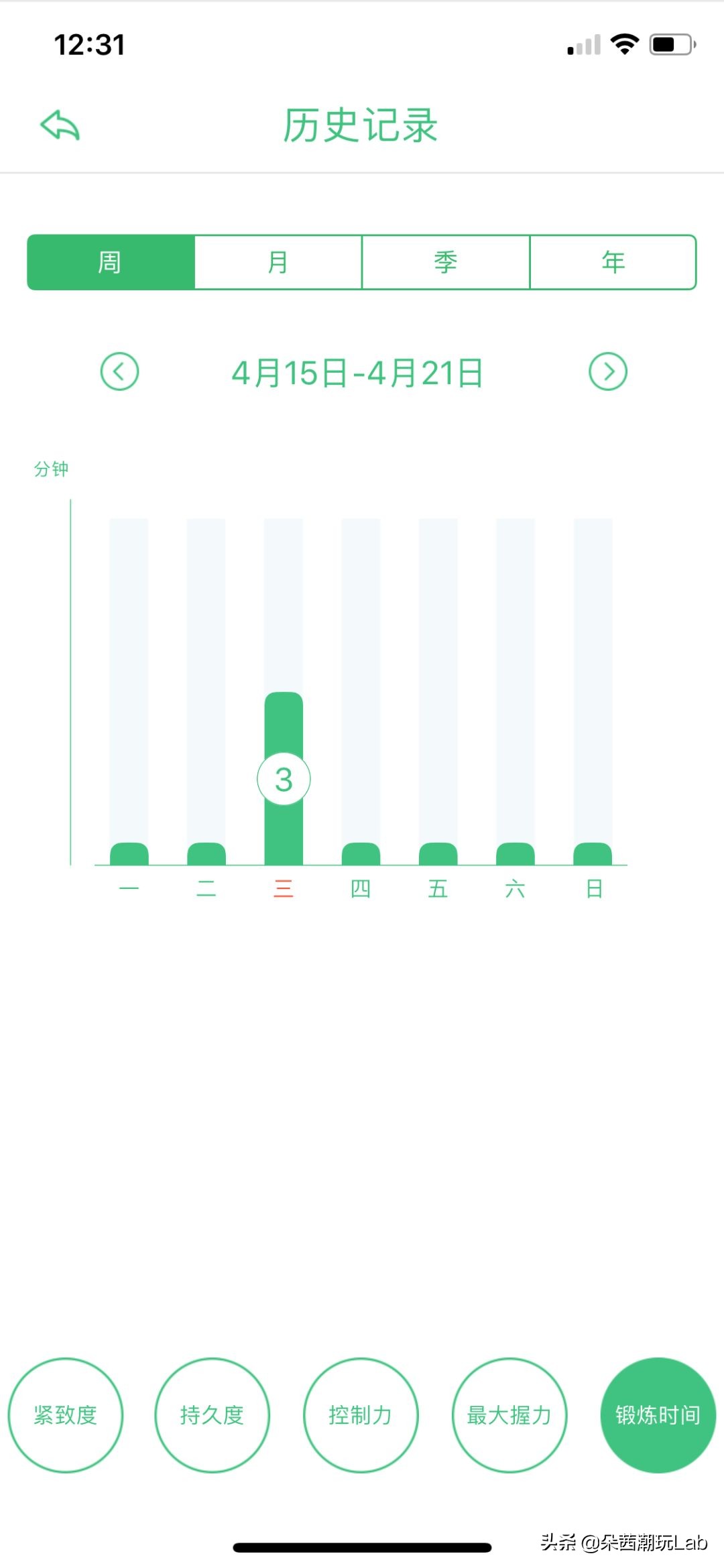
Task: Click the value bubble showing 3
Action: pos(283,779)
